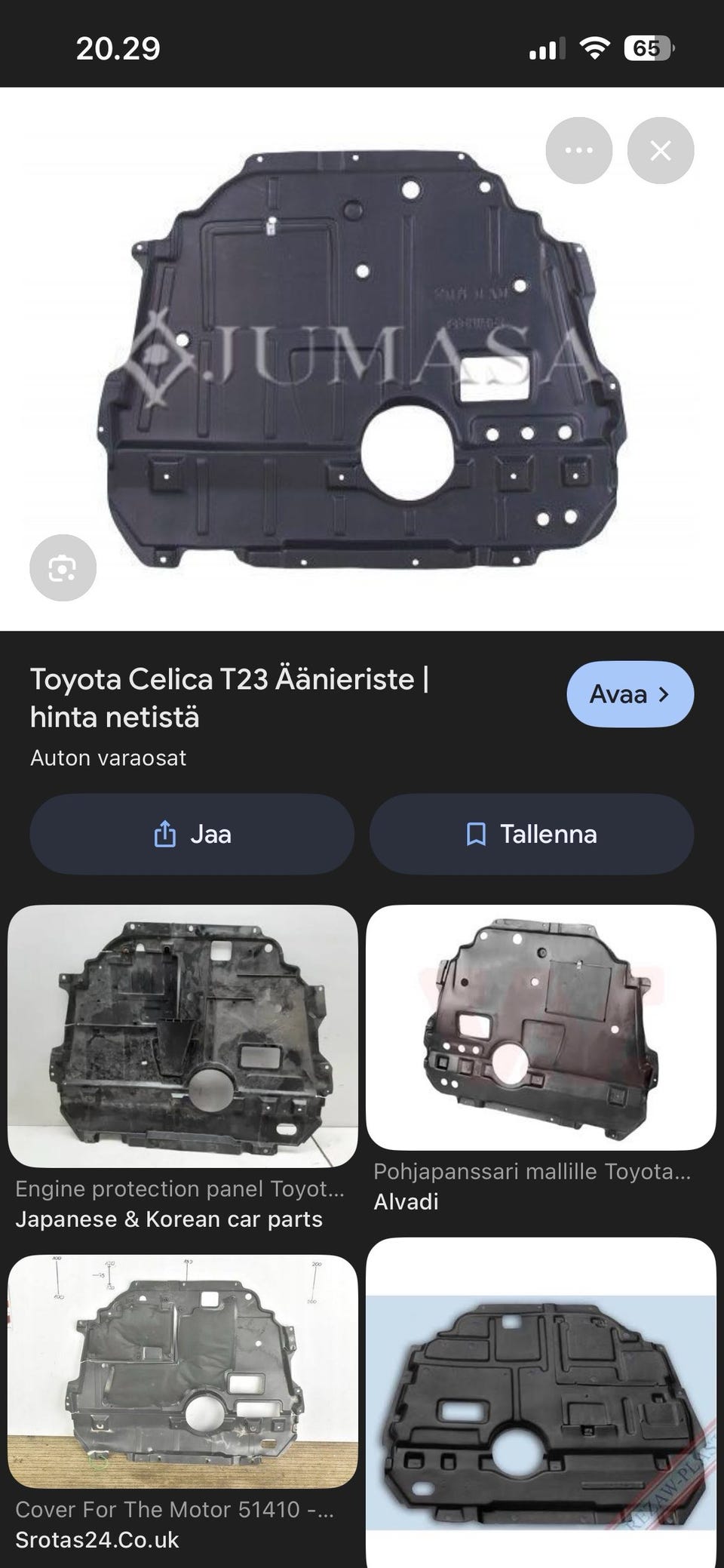Tap the Avaa button to visit site
The height and width of the screenshot is (1568, 724).
coord(630,694)
